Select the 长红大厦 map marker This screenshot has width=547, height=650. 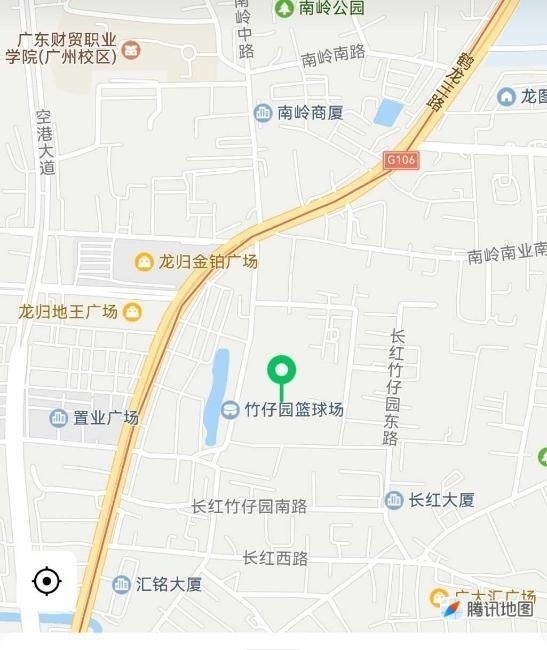394,500
